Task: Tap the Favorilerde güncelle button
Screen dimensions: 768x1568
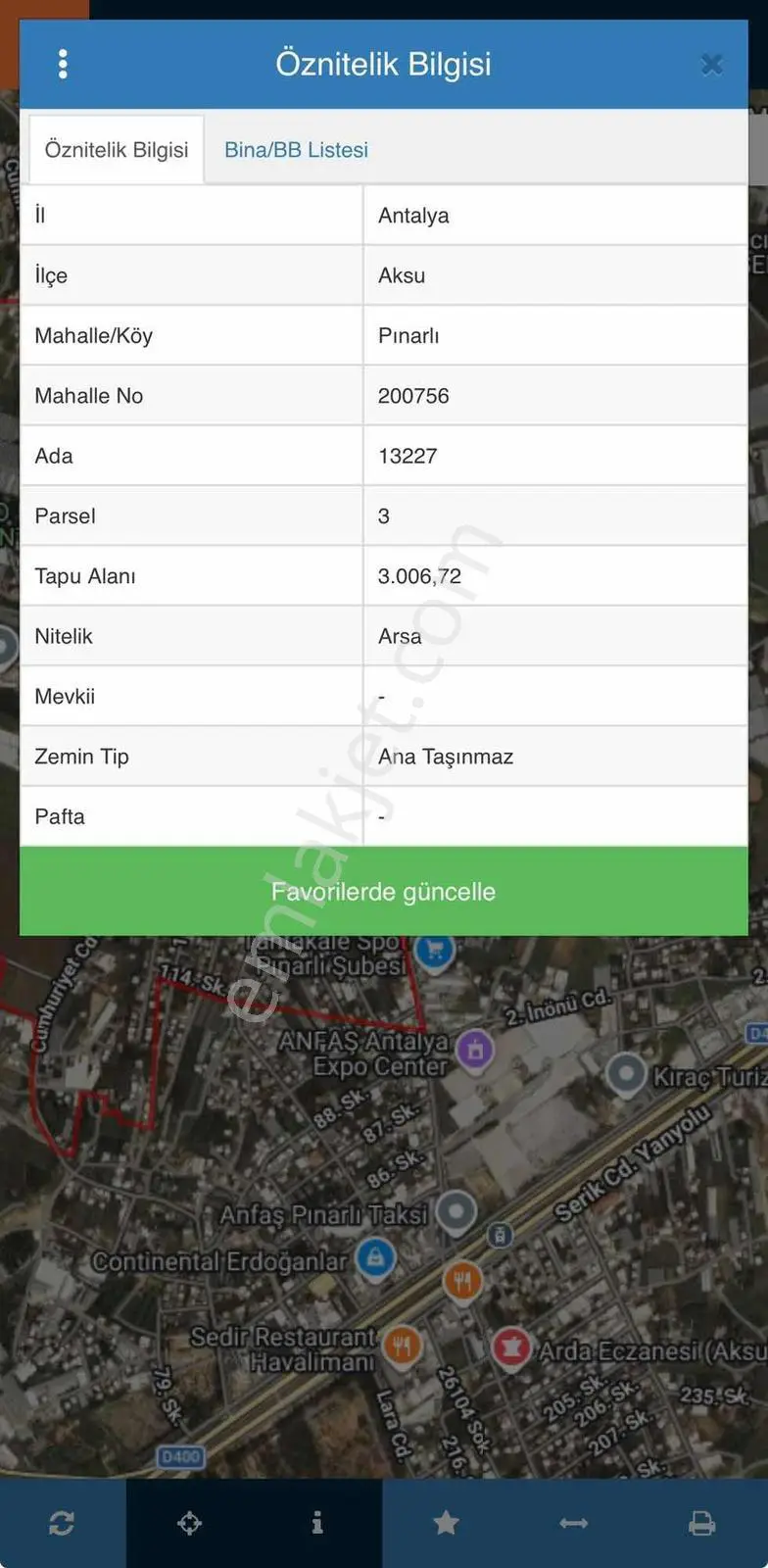Action: click(384, 891)
